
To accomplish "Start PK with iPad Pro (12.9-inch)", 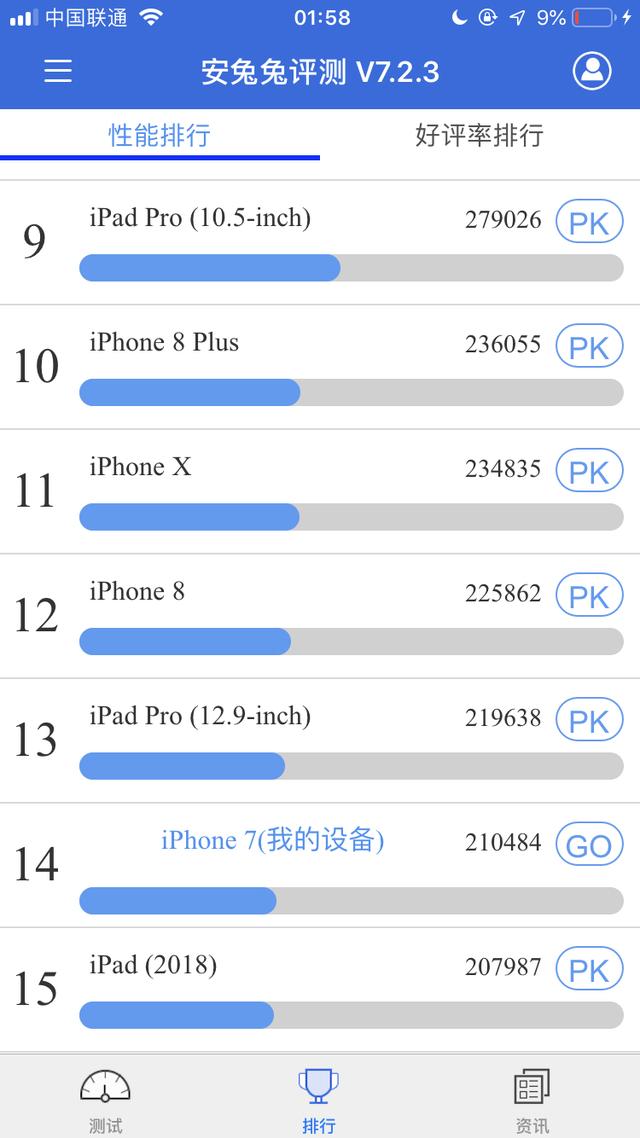I will pos(589,720).
